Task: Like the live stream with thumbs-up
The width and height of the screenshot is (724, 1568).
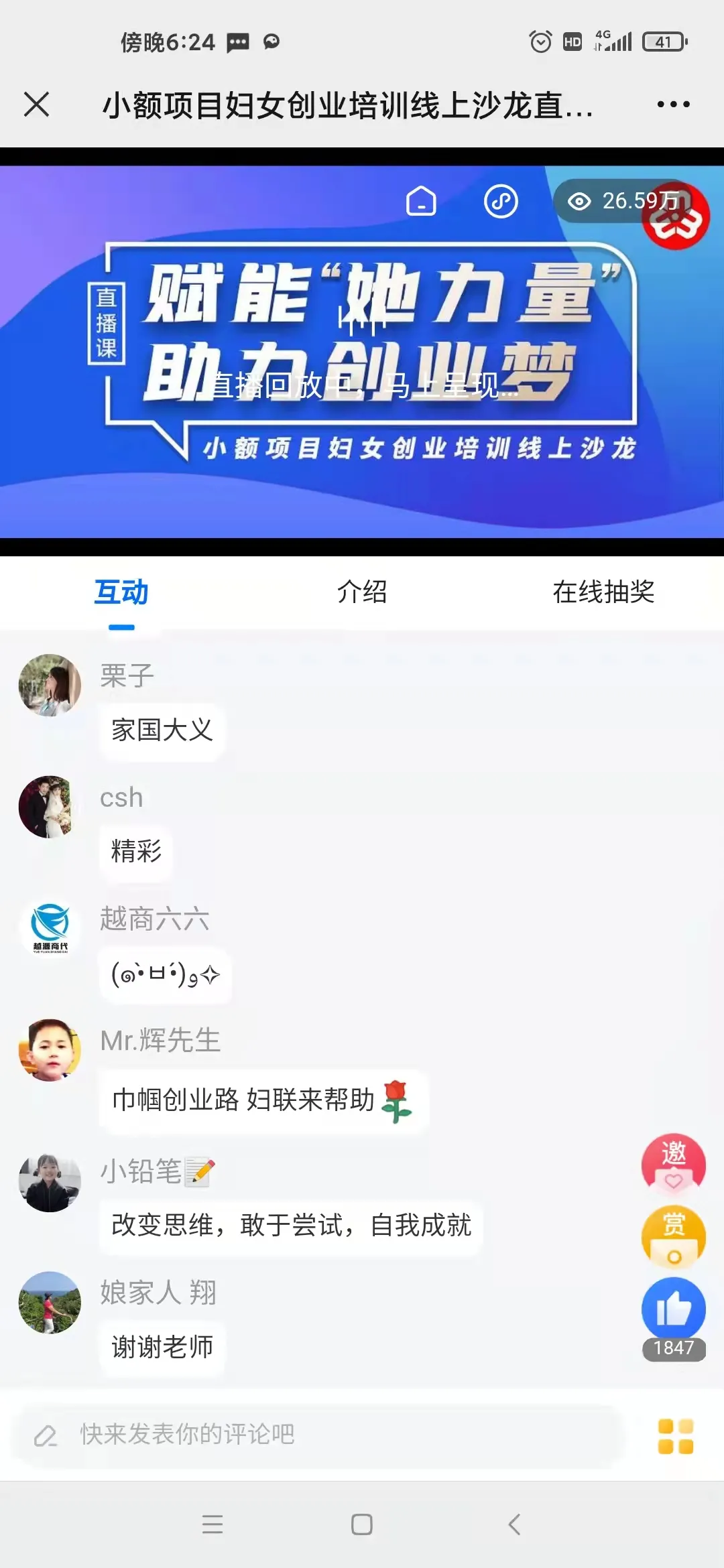Action: point(673,1309)
